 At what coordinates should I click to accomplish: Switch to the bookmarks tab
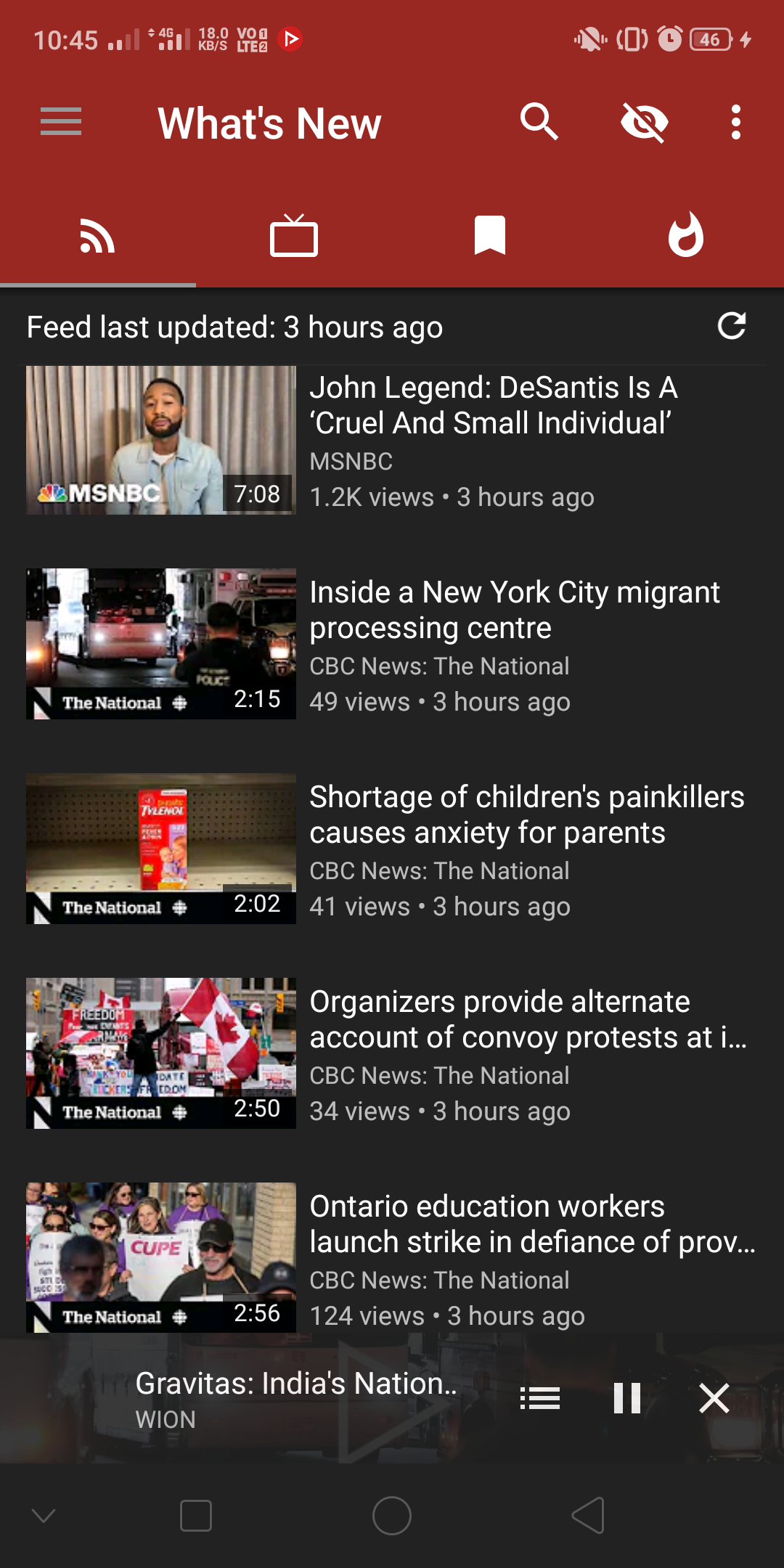click(490, 236)
